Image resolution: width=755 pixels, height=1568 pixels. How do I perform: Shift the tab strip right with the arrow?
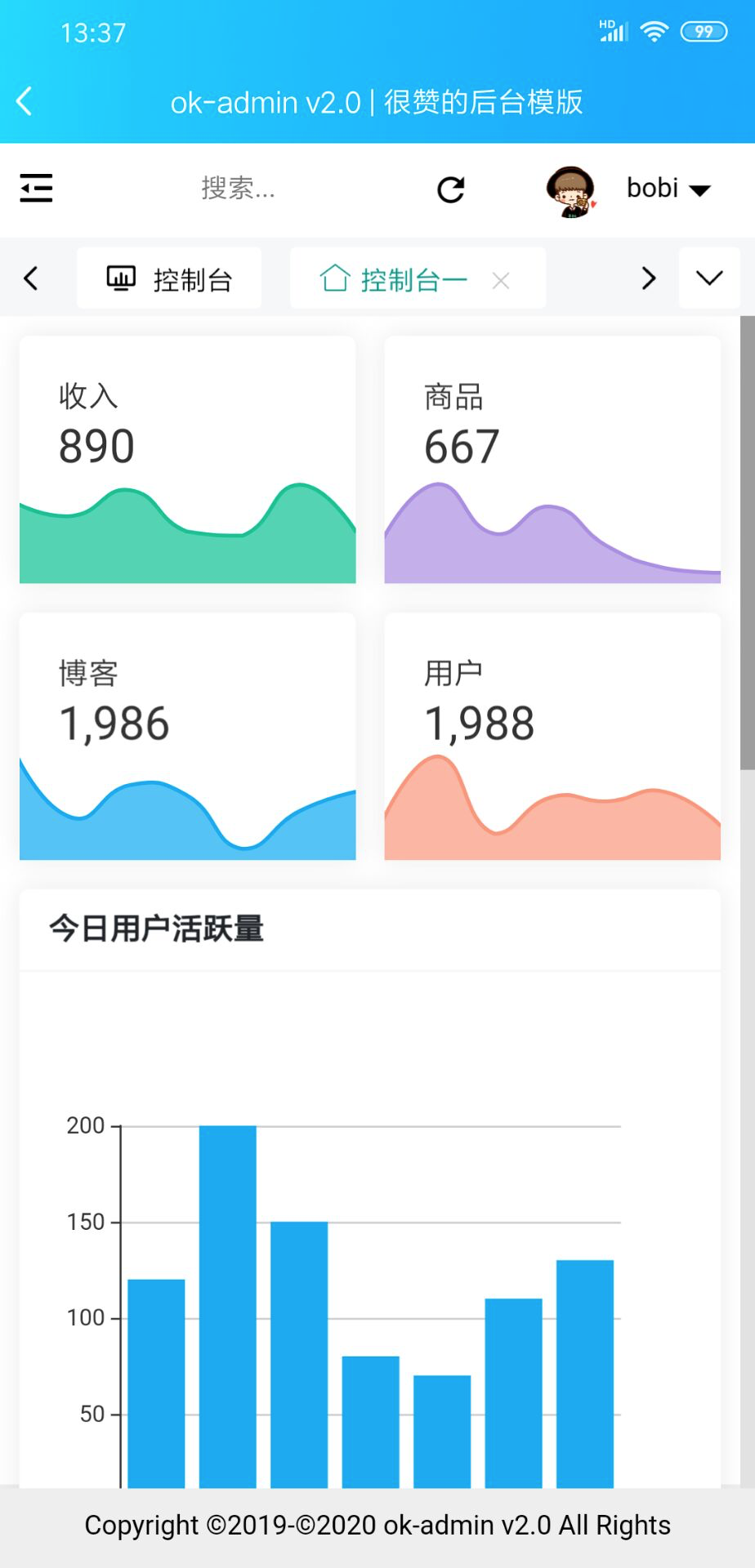(x=649, y=278)
